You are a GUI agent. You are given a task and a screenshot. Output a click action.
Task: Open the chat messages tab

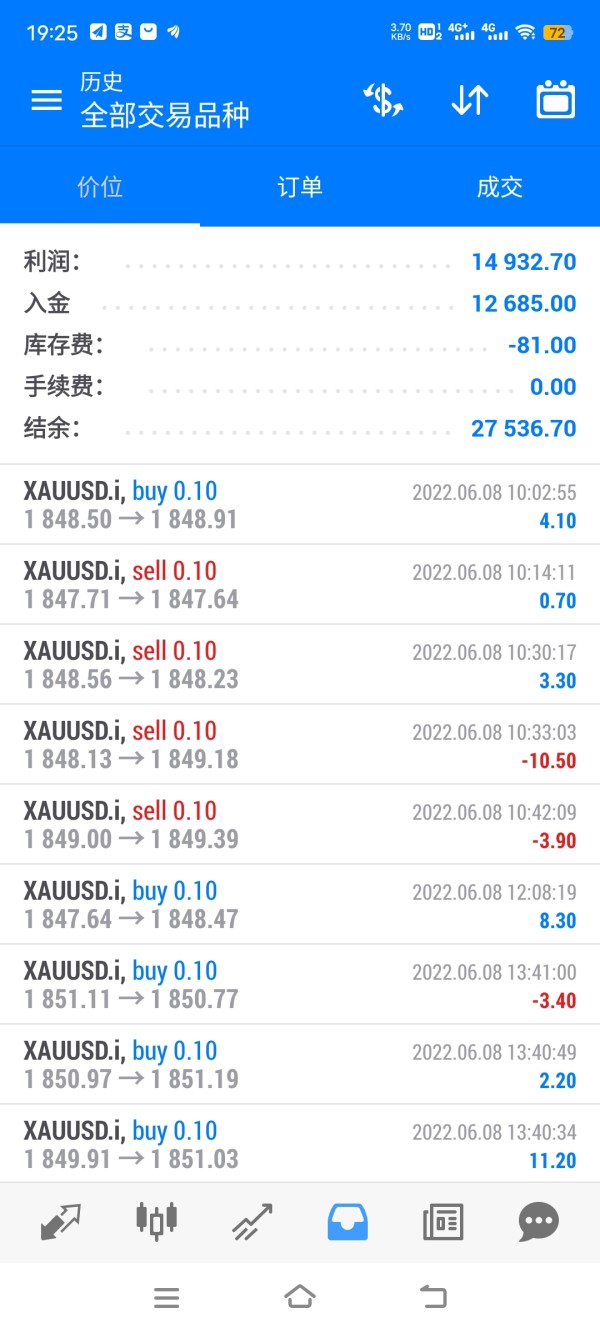(x=538, y=1222)
